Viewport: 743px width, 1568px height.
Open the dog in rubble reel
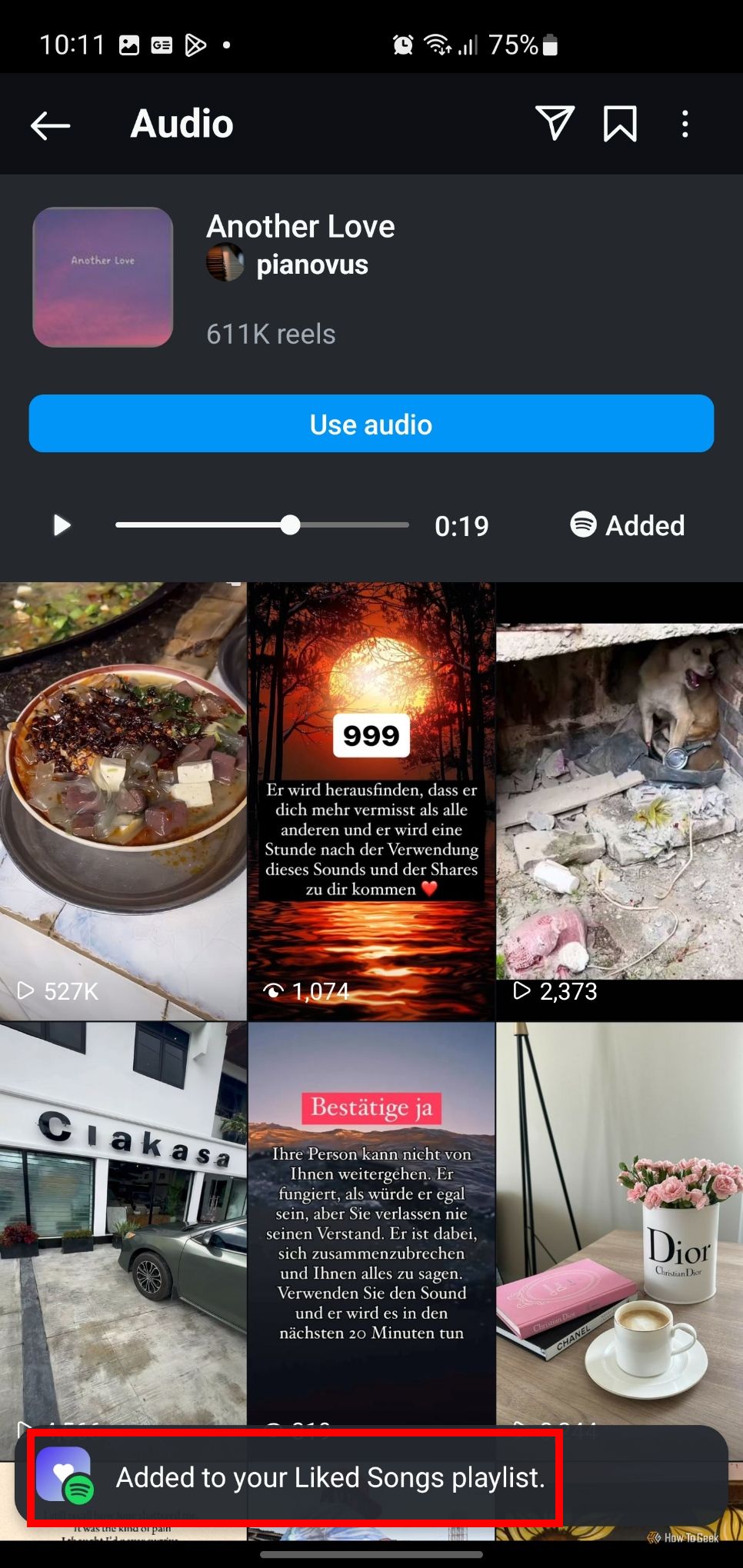(619, 800)
